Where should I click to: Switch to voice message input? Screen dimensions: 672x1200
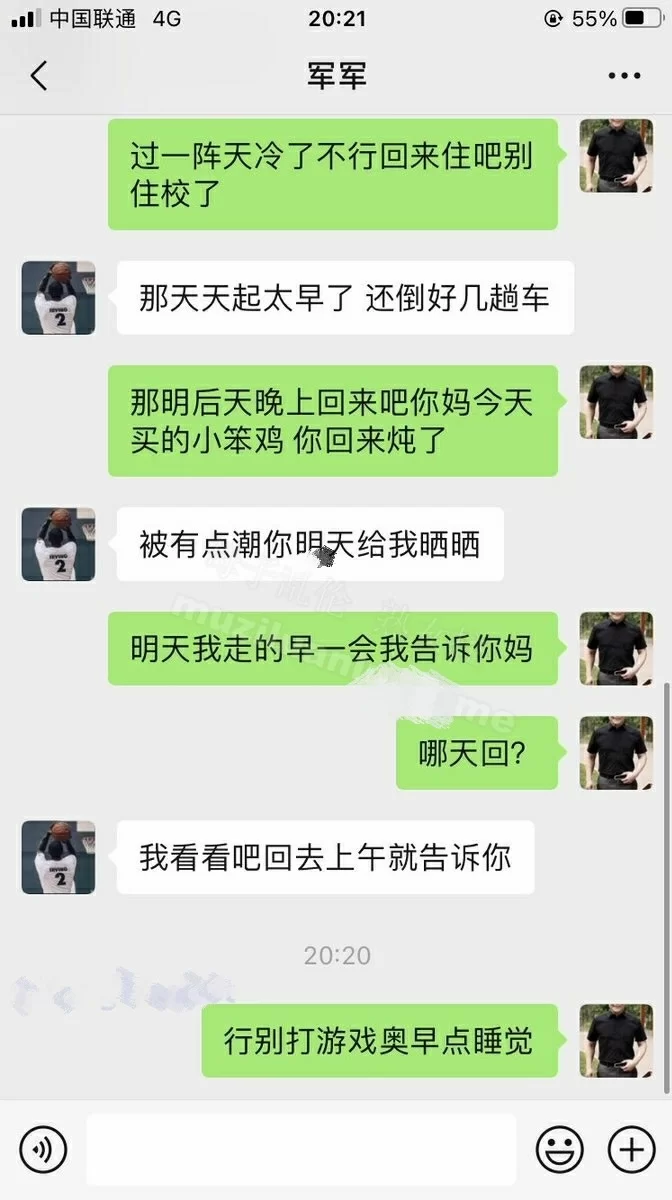(x=43, y=1149)
